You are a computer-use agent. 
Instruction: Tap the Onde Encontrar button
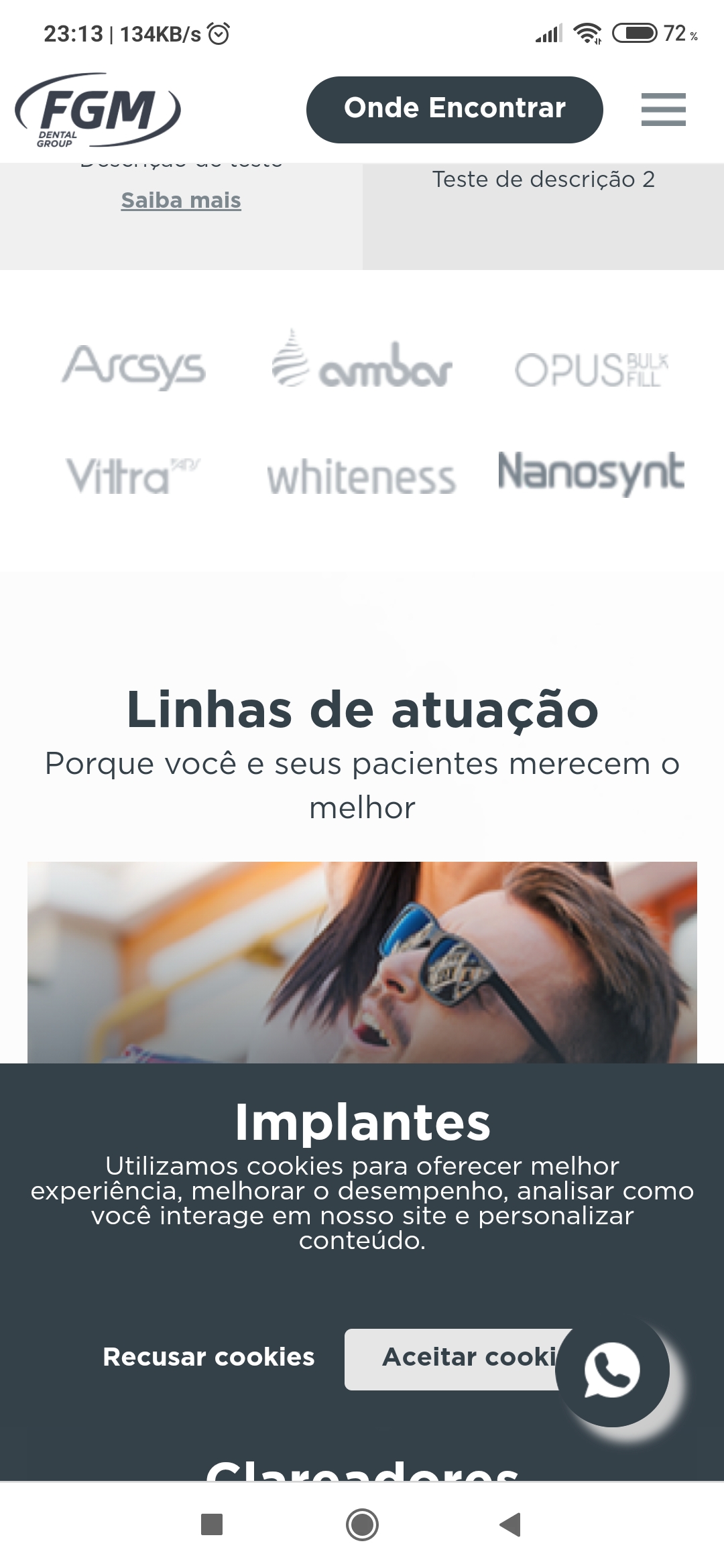coord(455,110)
